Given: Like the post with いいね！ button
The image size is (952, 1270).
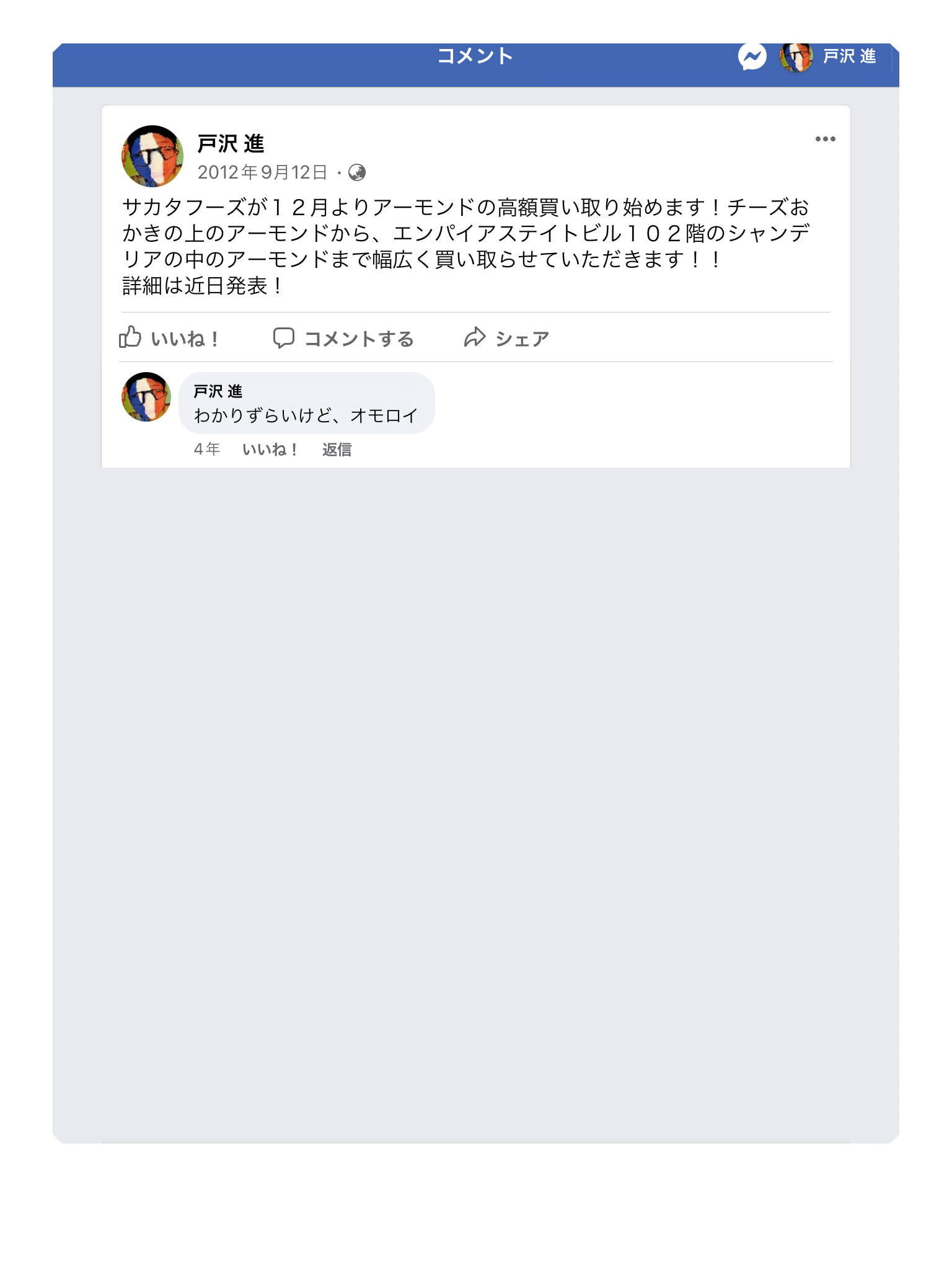Looking at the screenshot, I should click(x=169, y=338).
